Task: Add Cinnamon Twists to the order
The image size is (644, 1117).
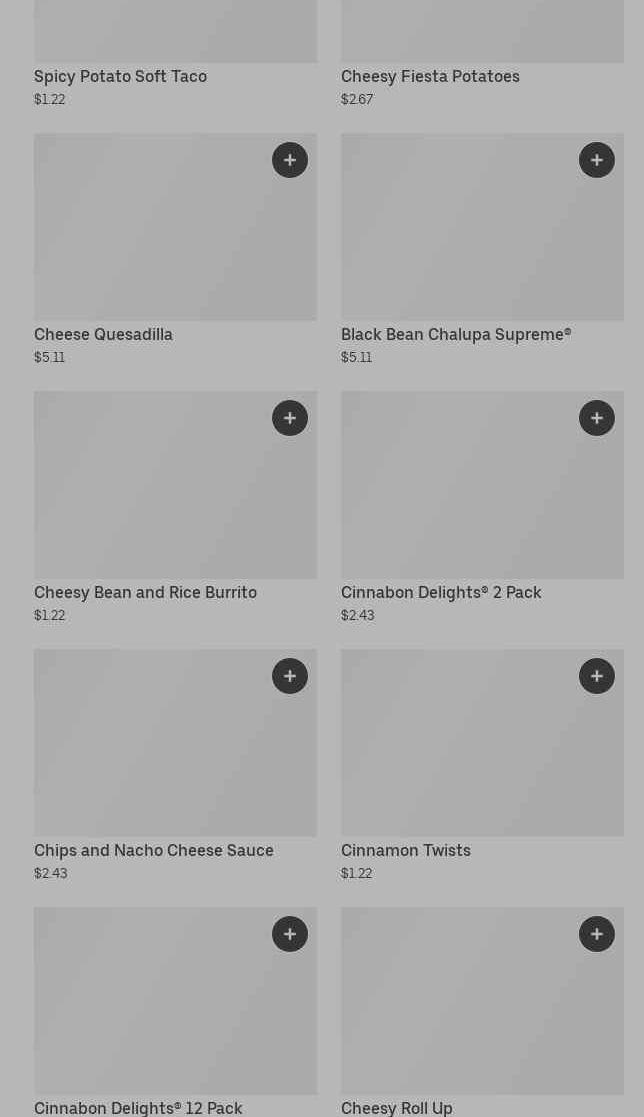Action: pyautogui.click(x=597, y=676)
